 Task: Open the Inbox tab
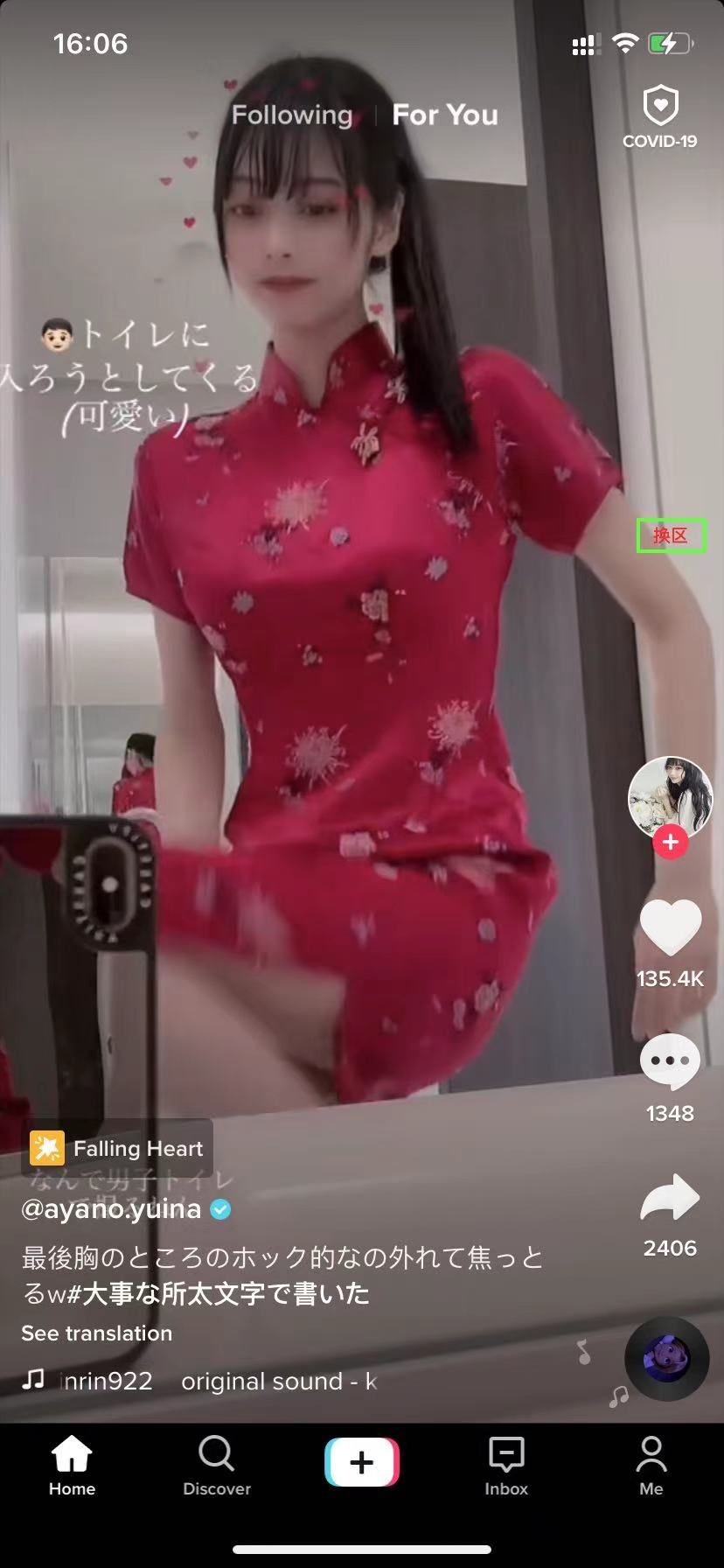[506, 1466]
